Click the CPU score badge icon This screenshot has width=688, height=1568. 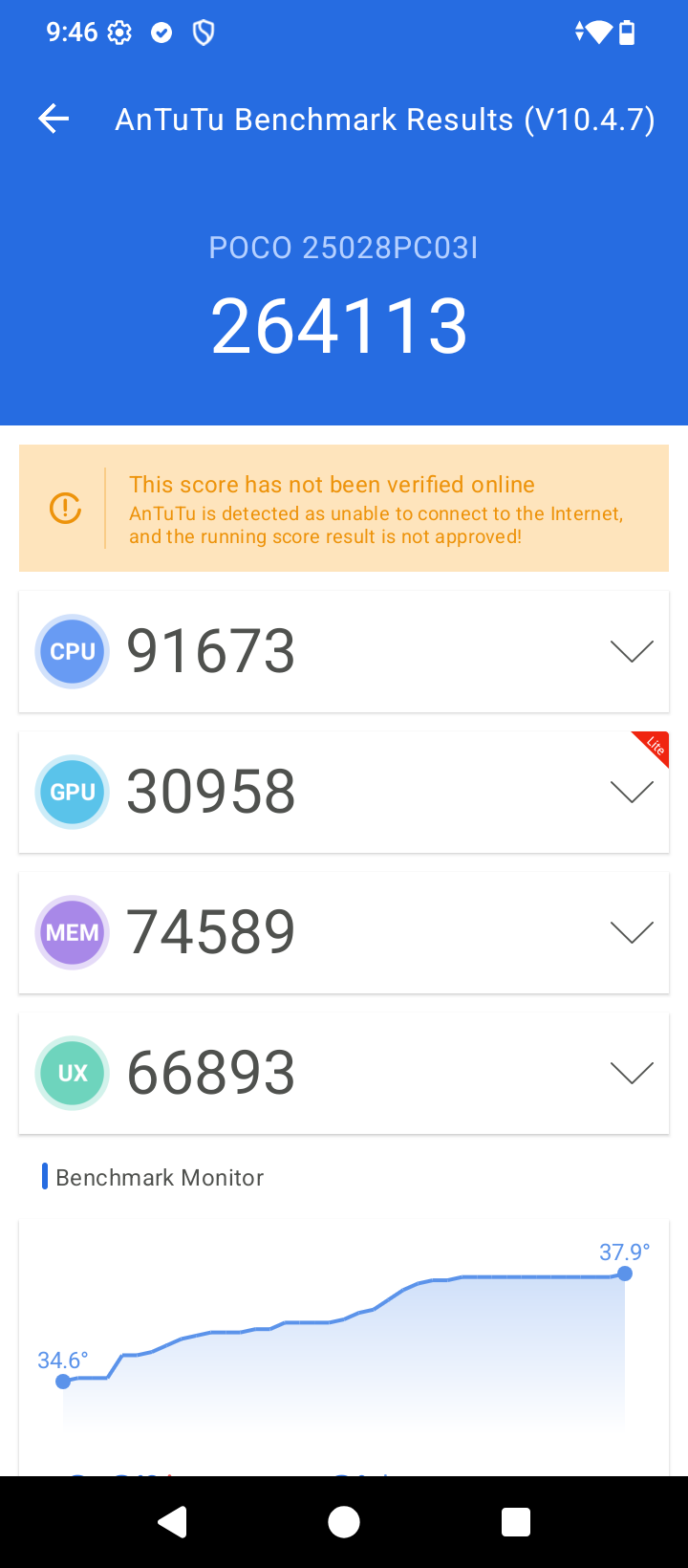click(73, 650)
